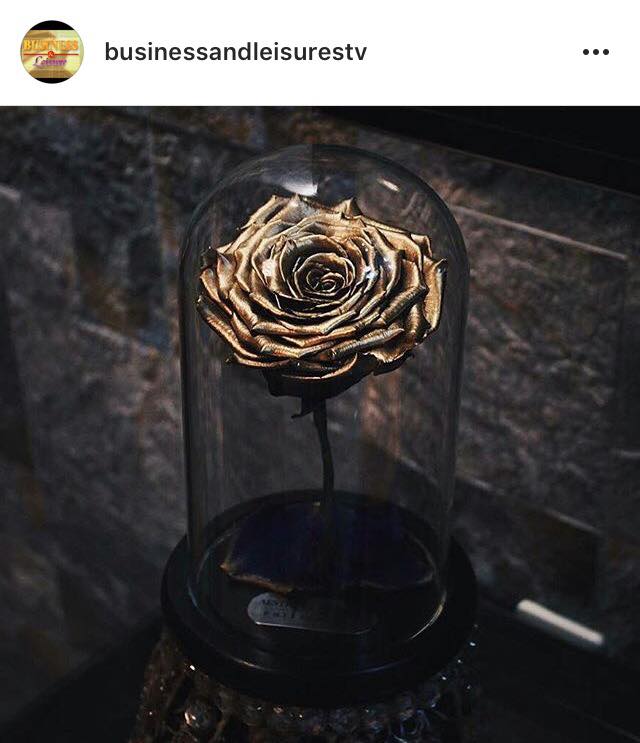The width and height of the screenshot is (640, 743).
Task: Open the post's three-dot options menu
Action: click(x=595, y=52)
